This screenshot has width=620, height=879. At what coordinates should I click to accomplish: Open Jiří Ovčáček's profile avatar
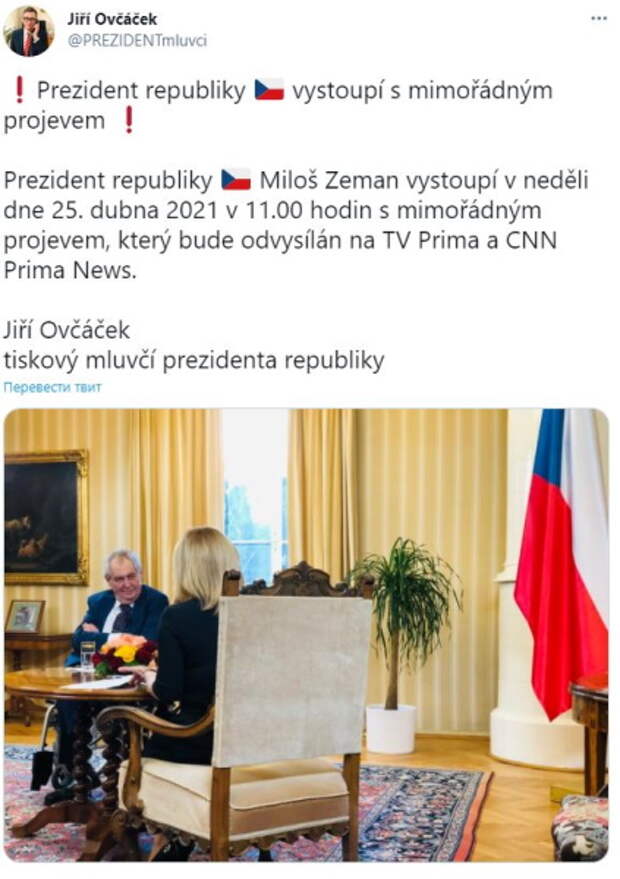tap(29, 30)
